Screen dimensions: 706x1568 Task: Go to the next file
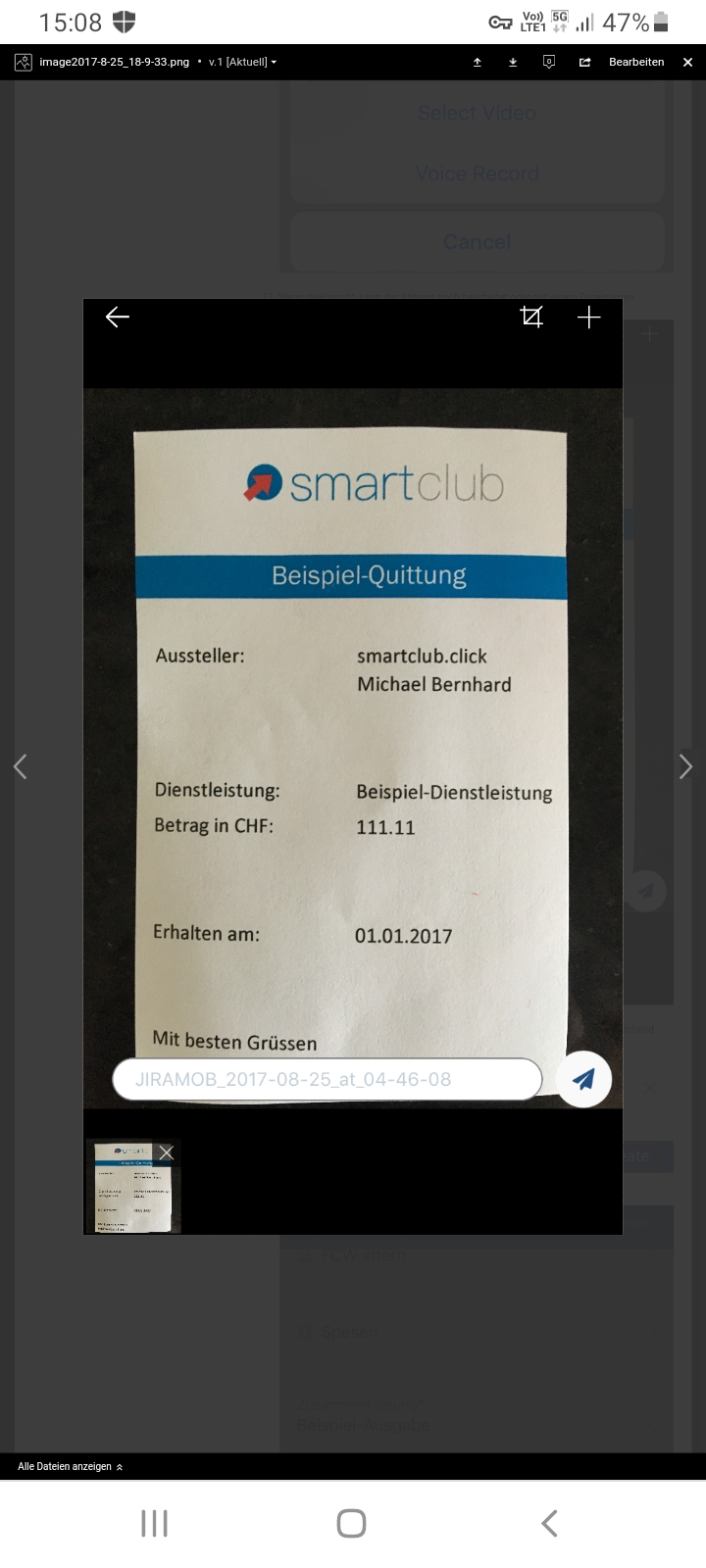pos(685,766)
